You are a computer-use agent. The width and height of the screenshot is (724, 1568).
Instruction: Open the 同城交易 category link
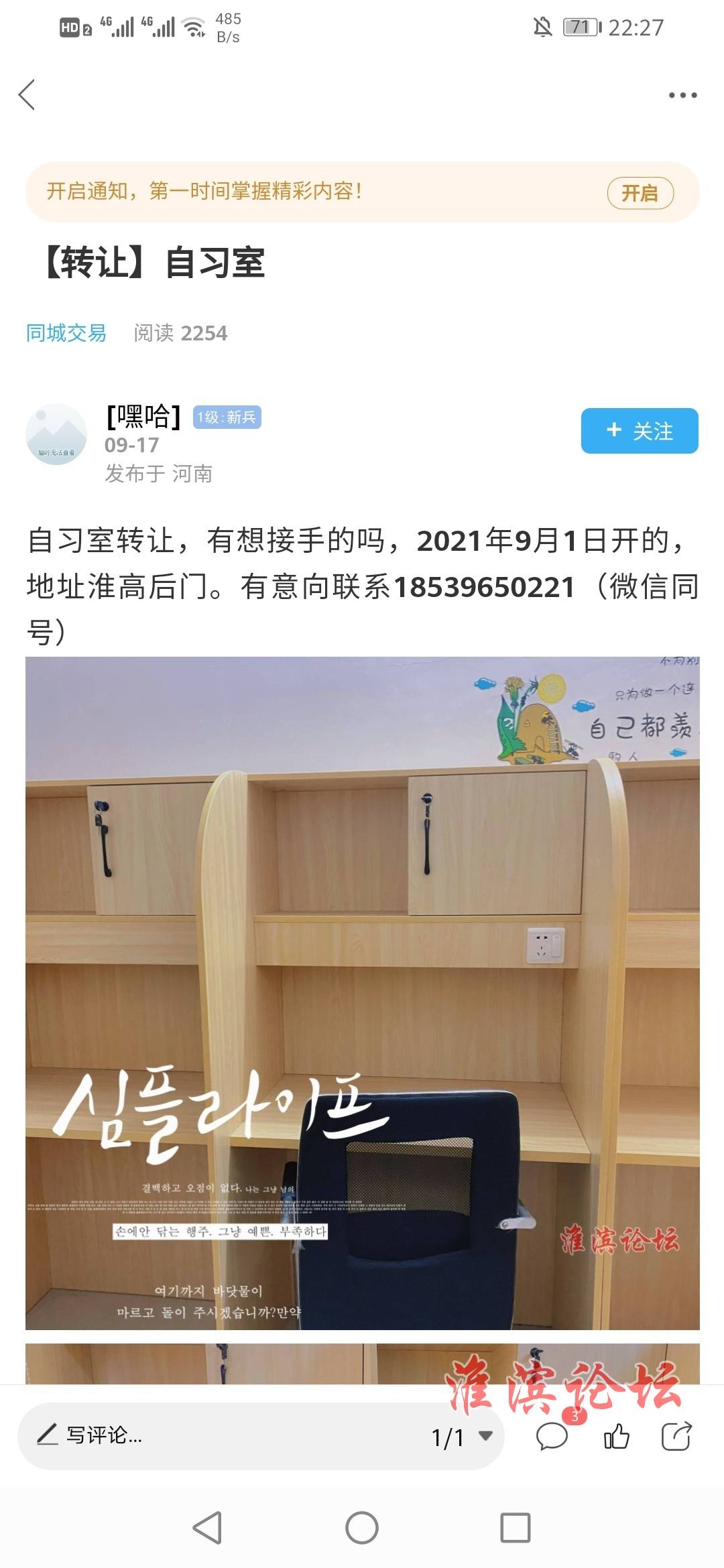(66, 333)
